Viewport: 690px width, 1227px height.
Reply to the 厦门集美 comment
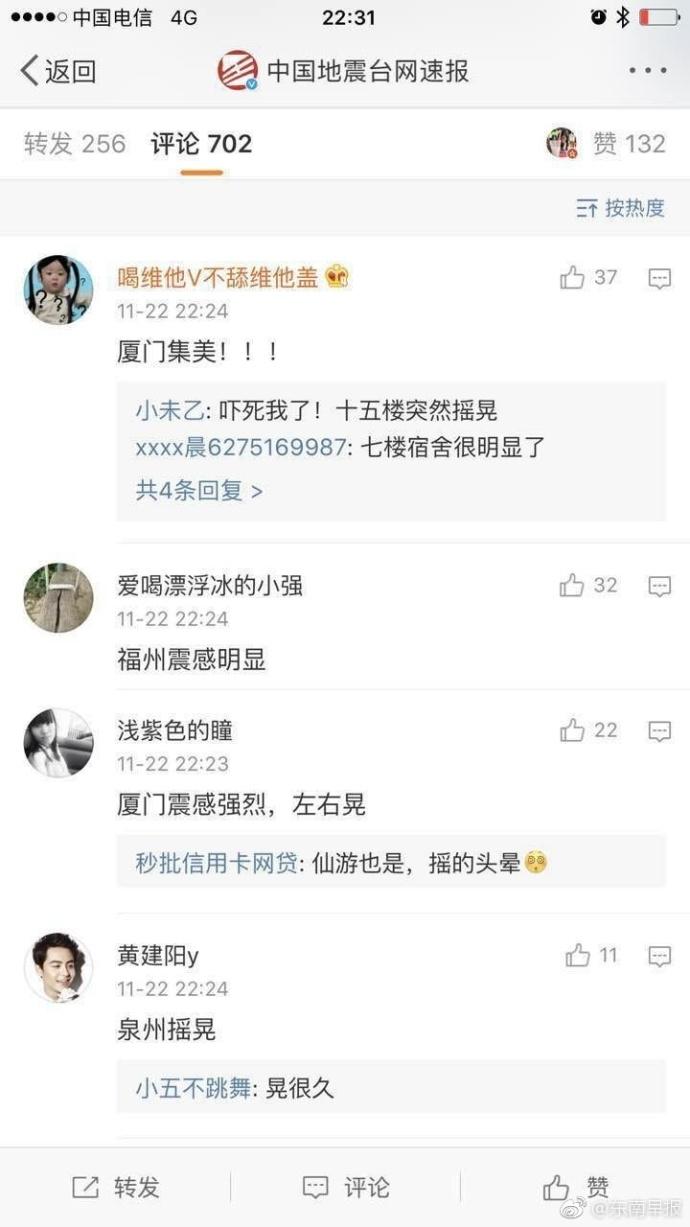coord(659,279)
